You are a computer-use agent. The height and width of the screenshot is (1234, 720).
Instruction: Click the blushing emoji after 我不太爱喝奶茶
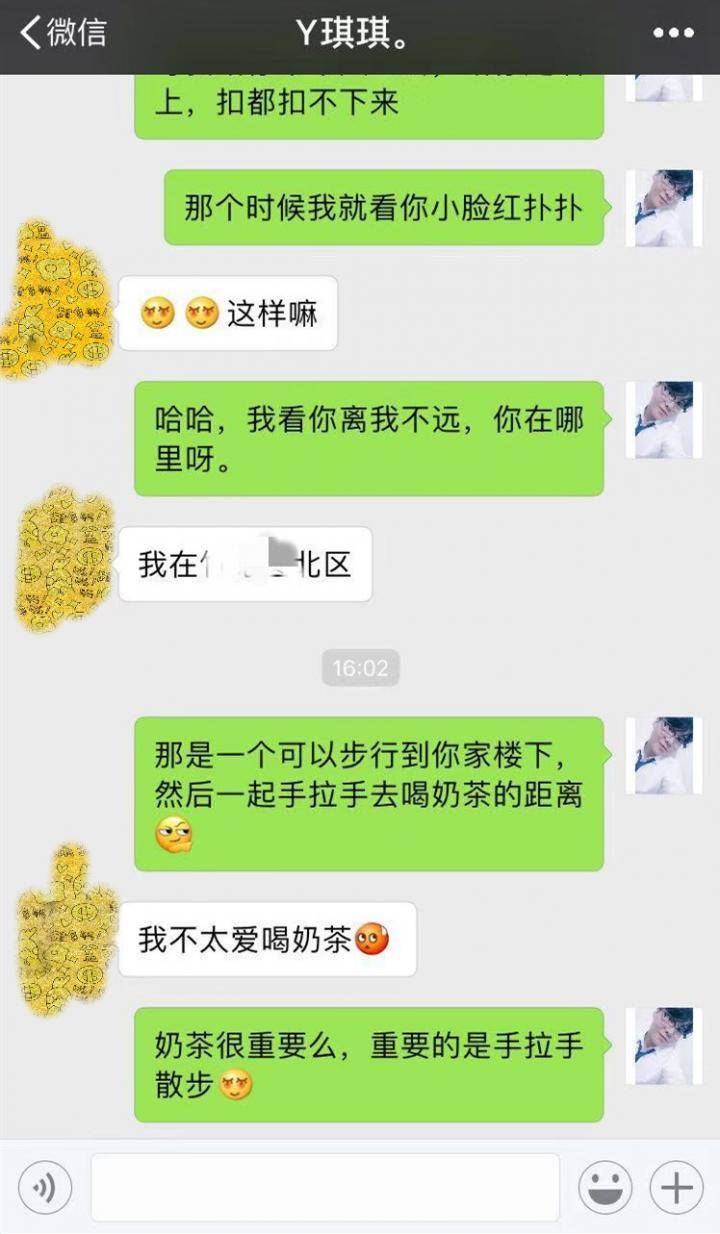[369, 938]
